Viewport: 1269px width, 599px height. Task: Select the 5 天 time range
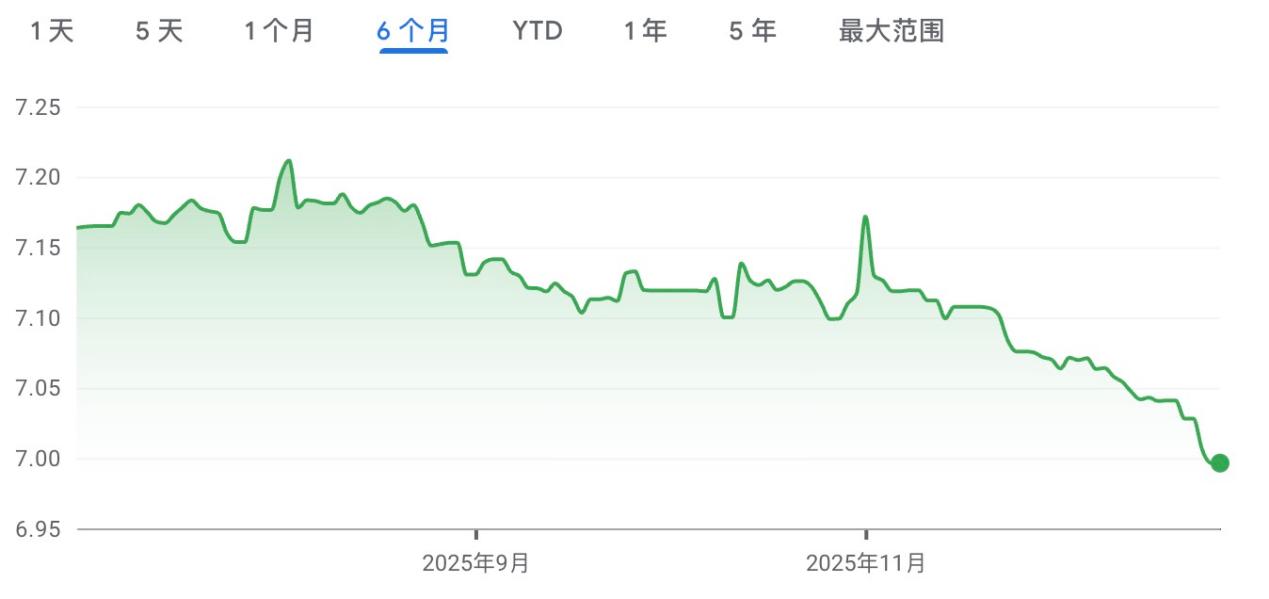coord(159,32)
